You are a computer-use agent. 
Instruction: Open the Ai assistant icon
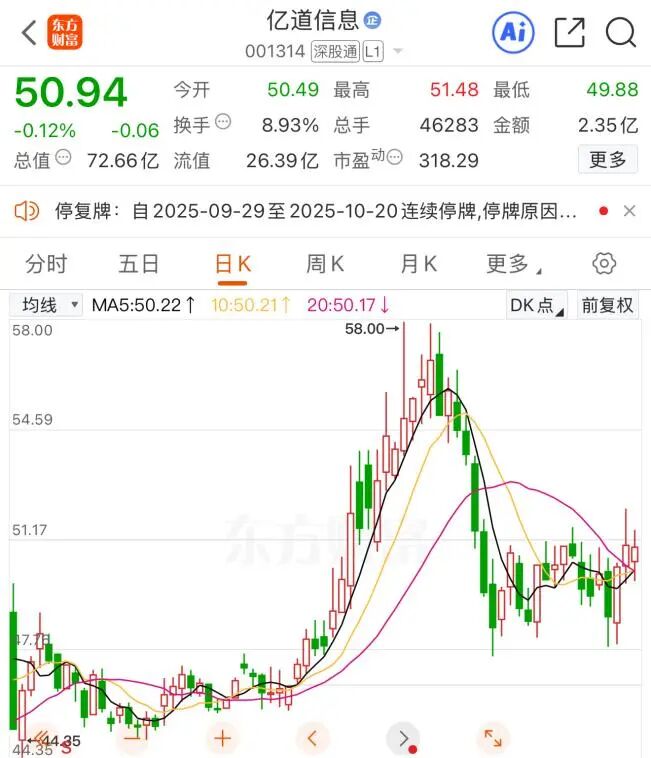(x=513, y=33)
